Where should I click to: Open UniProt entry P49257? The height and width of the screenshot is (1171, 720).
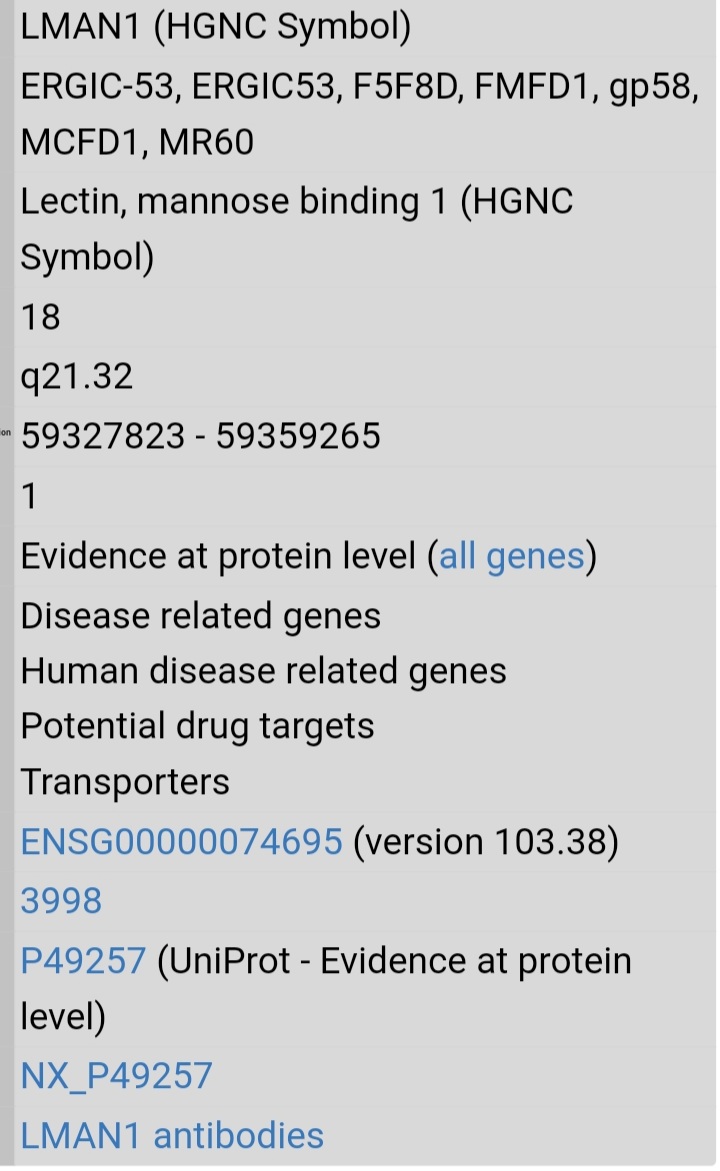coord(83,961)
